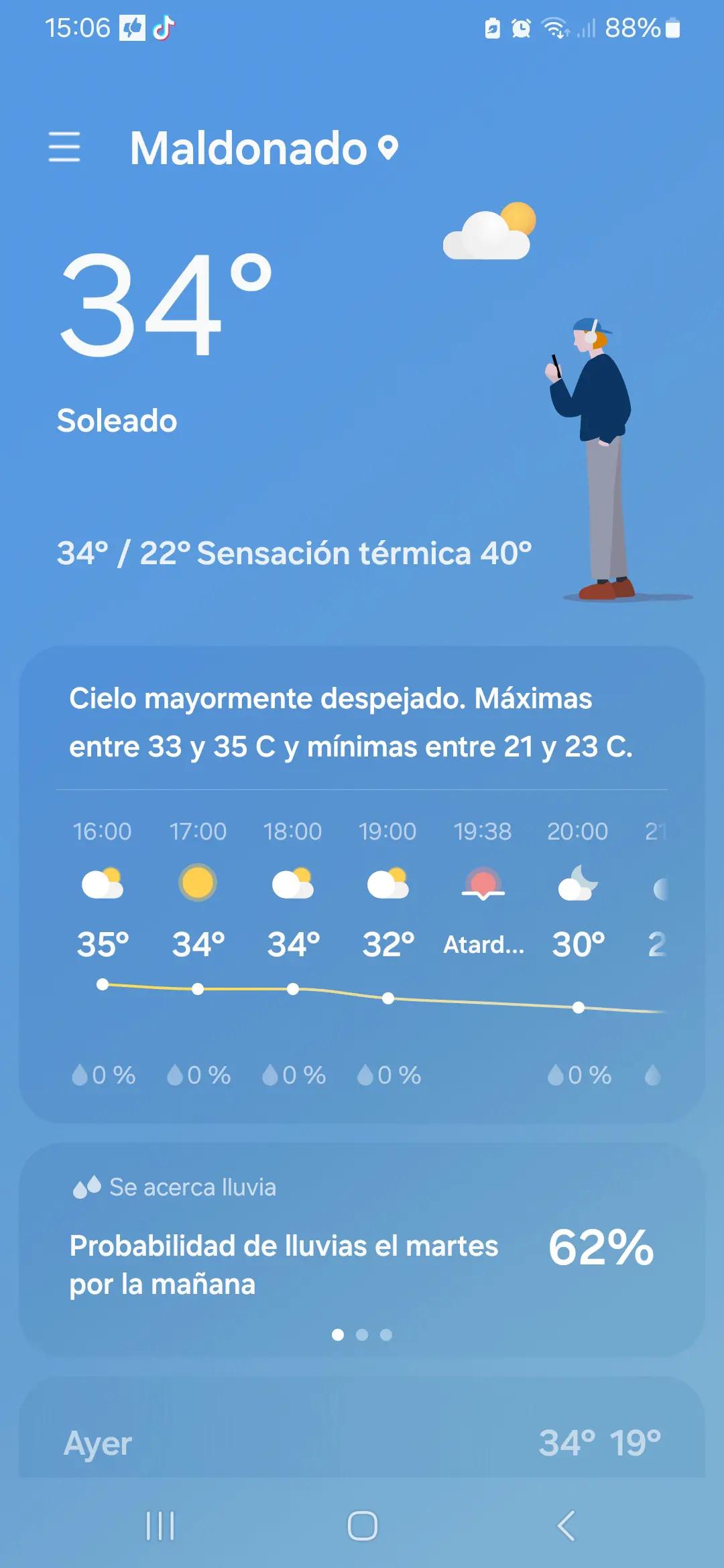Tap current conditions 34° Soleado

pyautogui.click(x=164, y=335)
